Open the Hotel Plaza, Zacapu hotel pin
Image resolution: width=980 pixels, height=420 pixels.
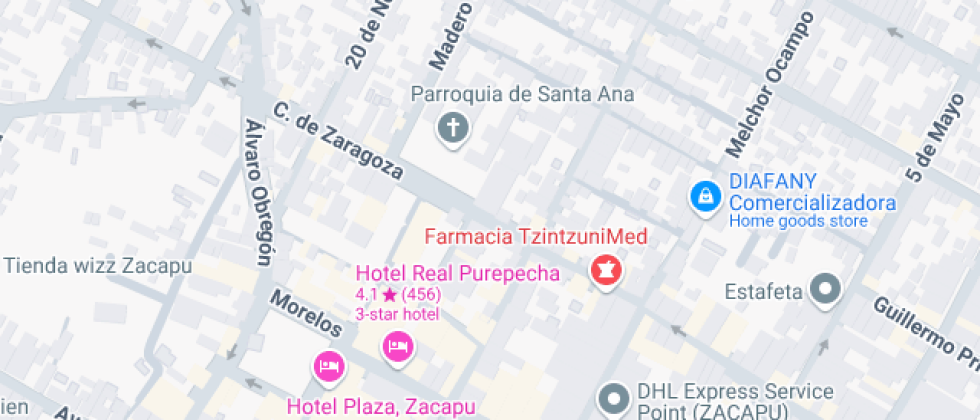328,367
